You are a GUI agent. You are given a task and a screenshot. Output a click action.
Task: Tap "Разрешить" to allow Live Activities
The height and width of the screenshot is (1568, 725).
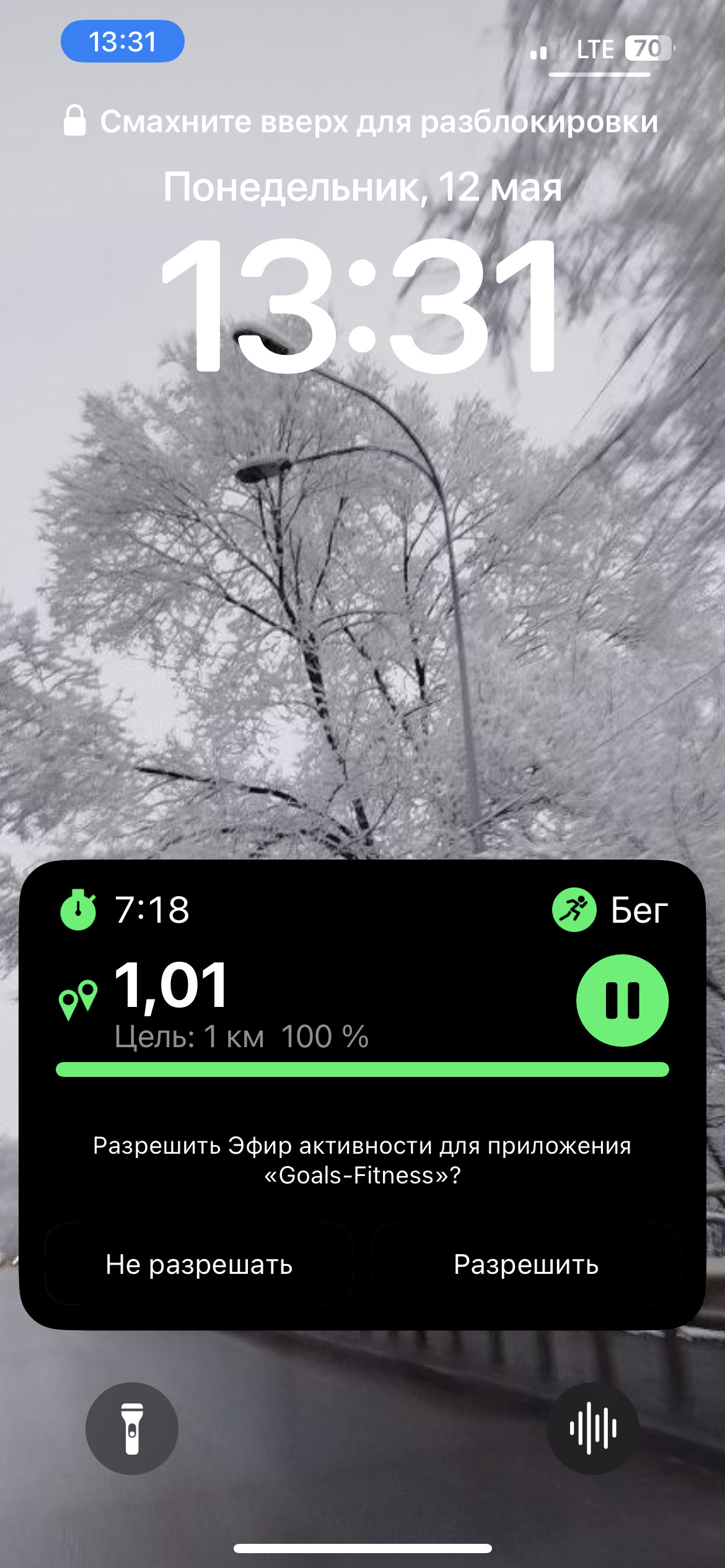pyautogui.click(x=526, y=1264)
